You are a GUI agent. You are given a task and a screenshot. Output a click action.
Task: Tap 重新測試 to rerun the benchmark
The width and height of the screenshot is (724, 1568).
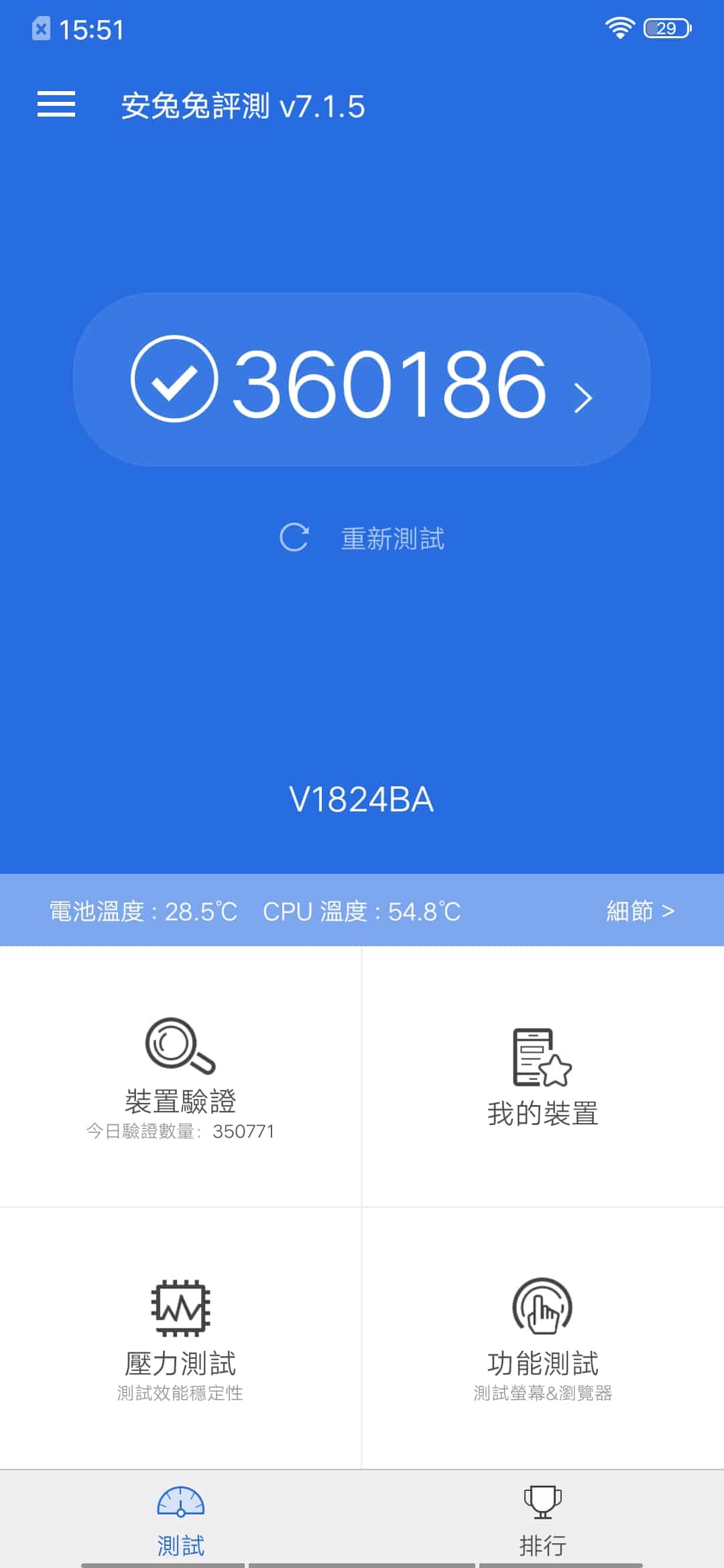pyautogui.click(x=361, y=538)
